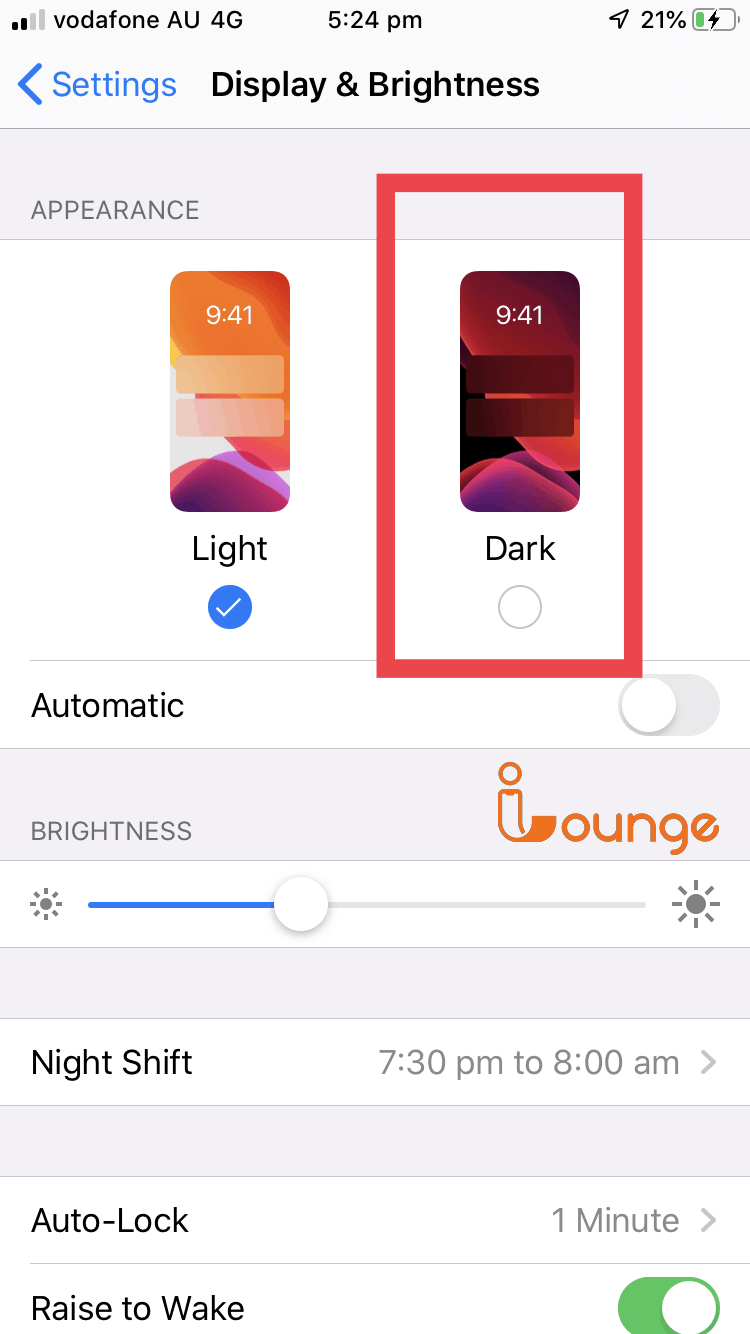Open Auto-Lock options
Screen dimensions: 750x1334
coord(375,1220)
